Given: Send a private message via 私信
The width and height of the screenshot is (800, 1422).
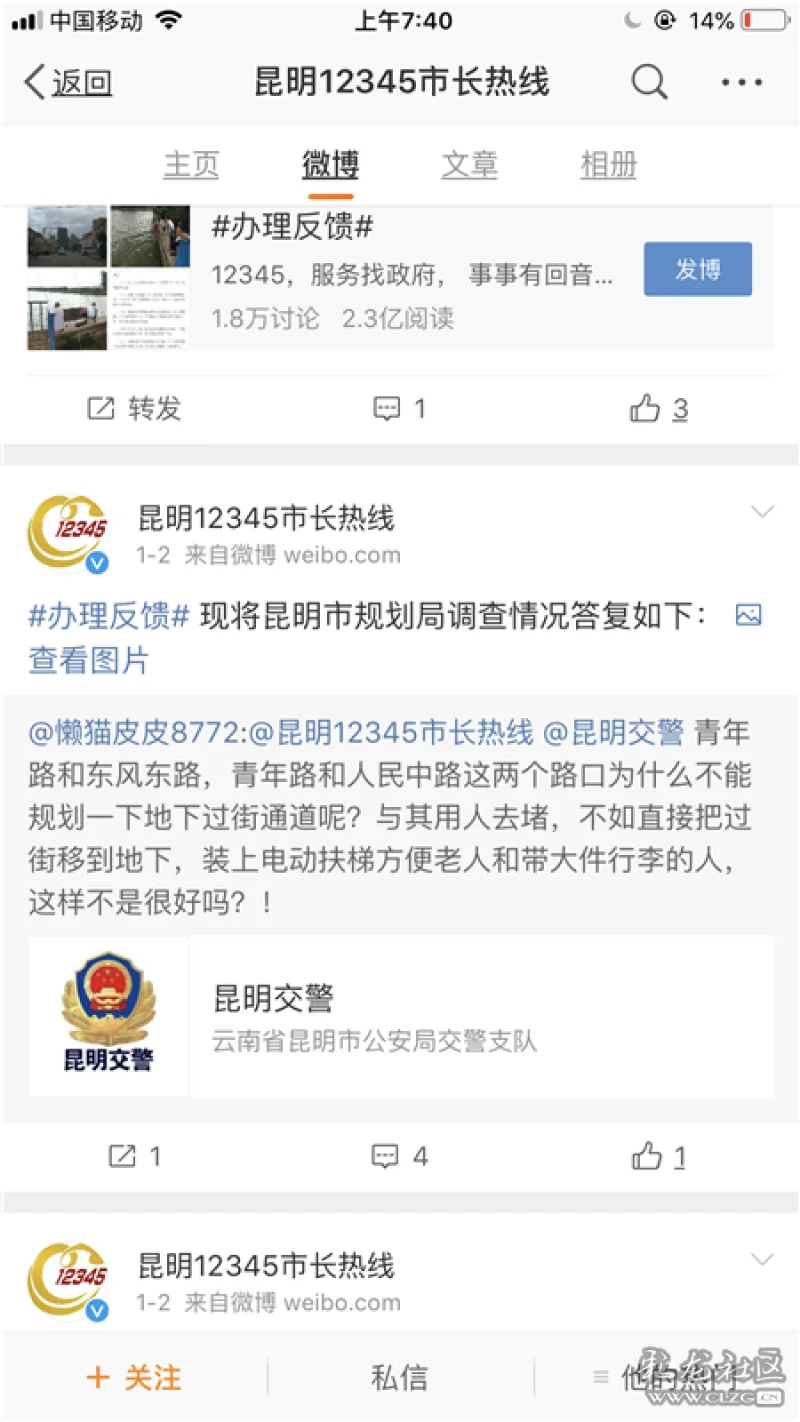Looking at the screenshot, I should tap(400, 1377).
